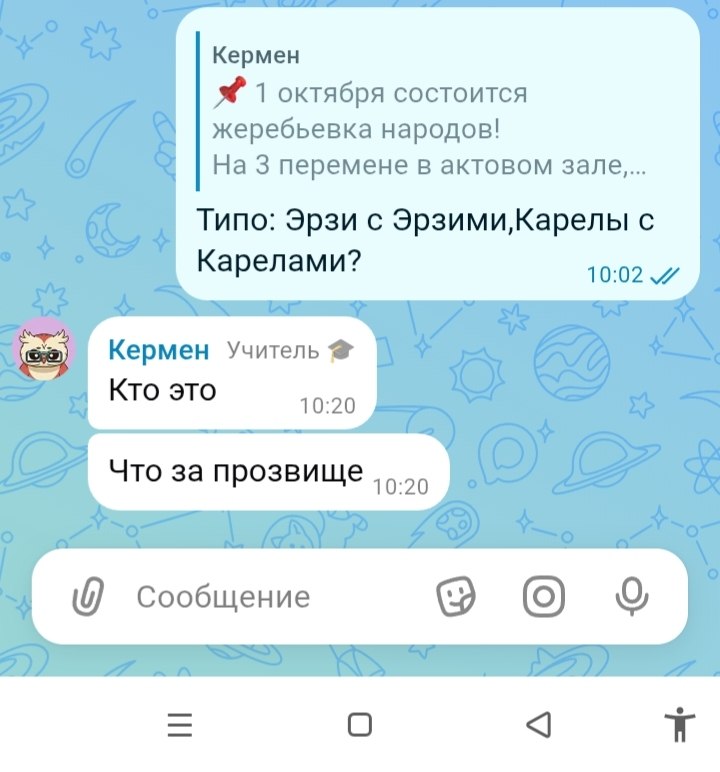Go back with the system back button
This screenshot has height=772, width=720.
pyautogui.click(x=539, y=725)
